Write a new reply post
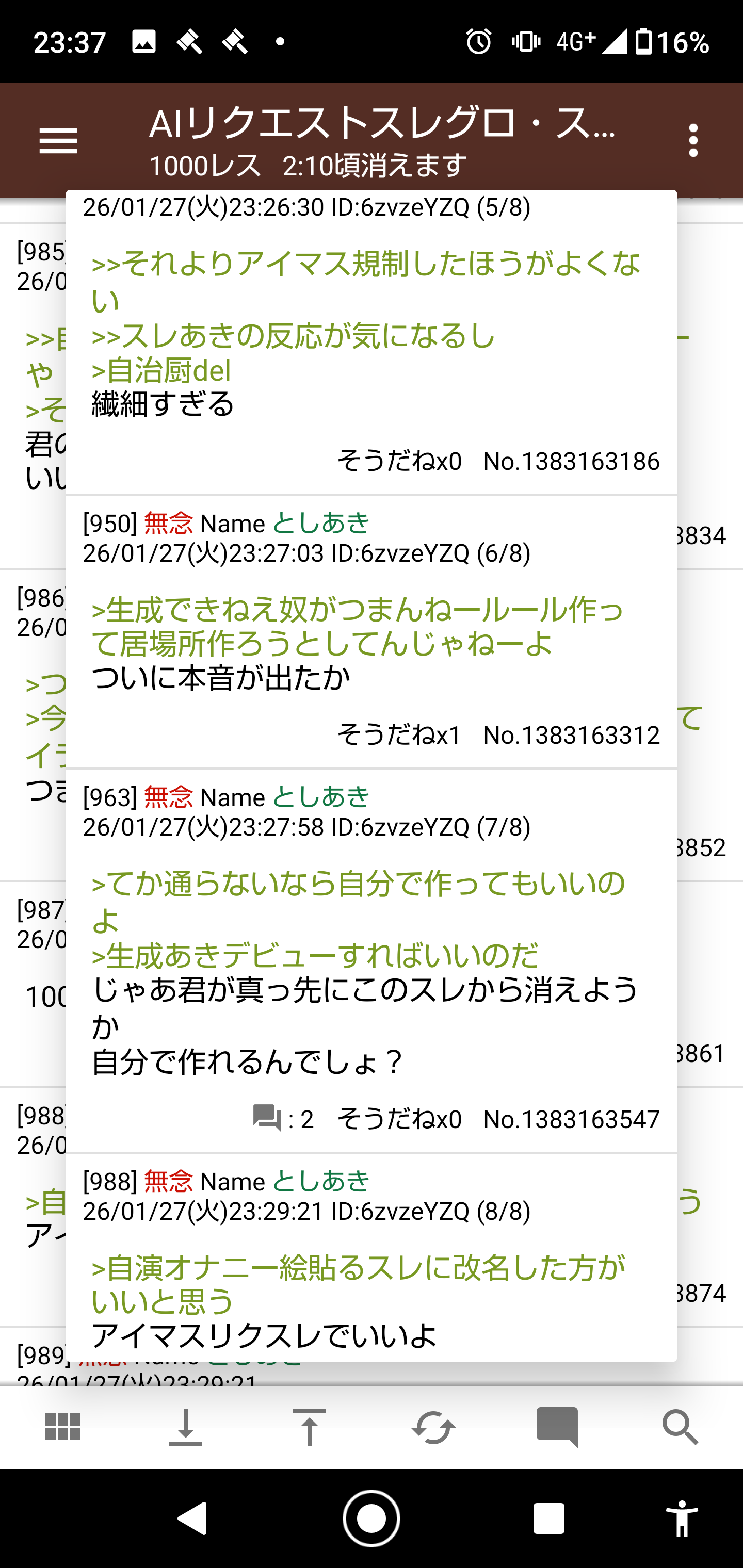This screenshot has width=743, height=1568. (x=557, y=1427)
